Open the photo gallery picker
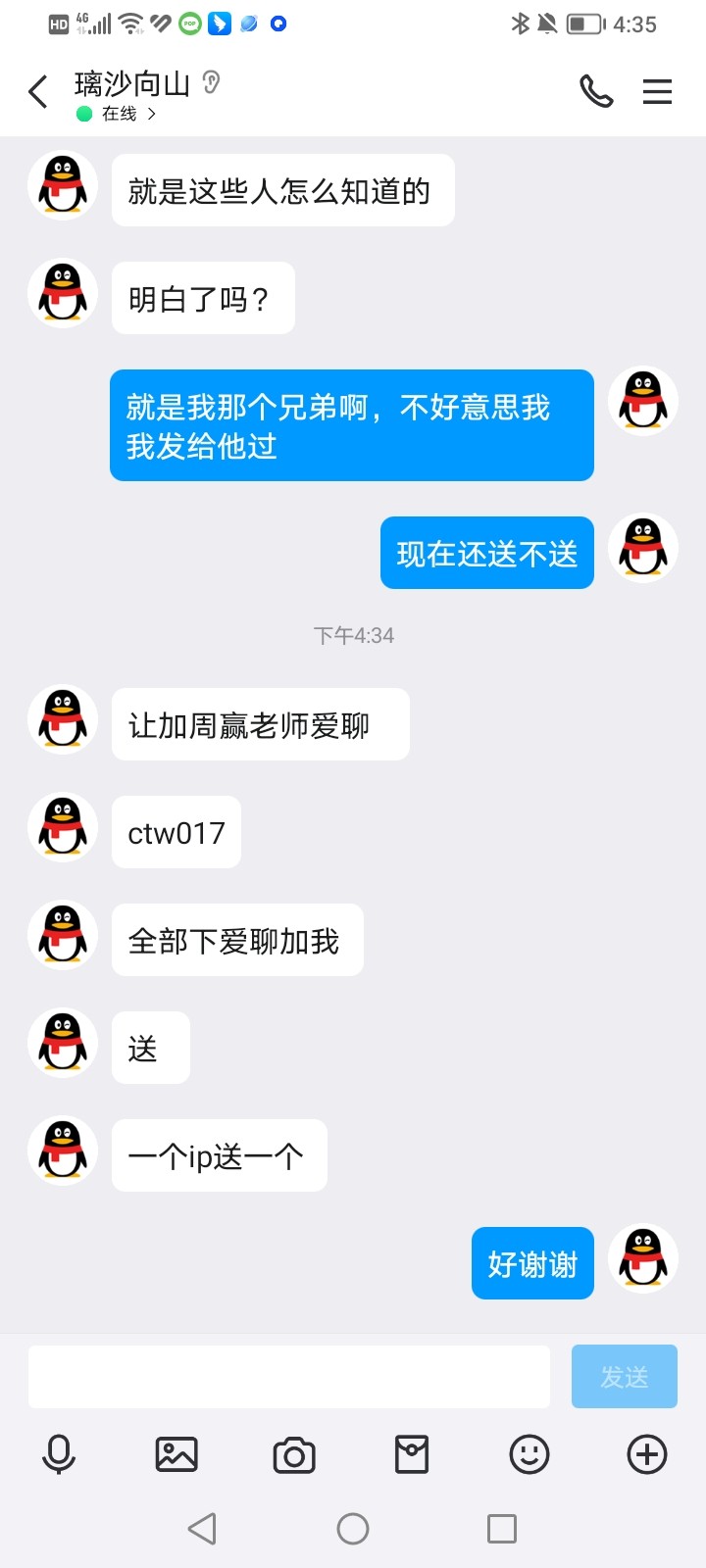706x1568 pixels. (176, 1454)
